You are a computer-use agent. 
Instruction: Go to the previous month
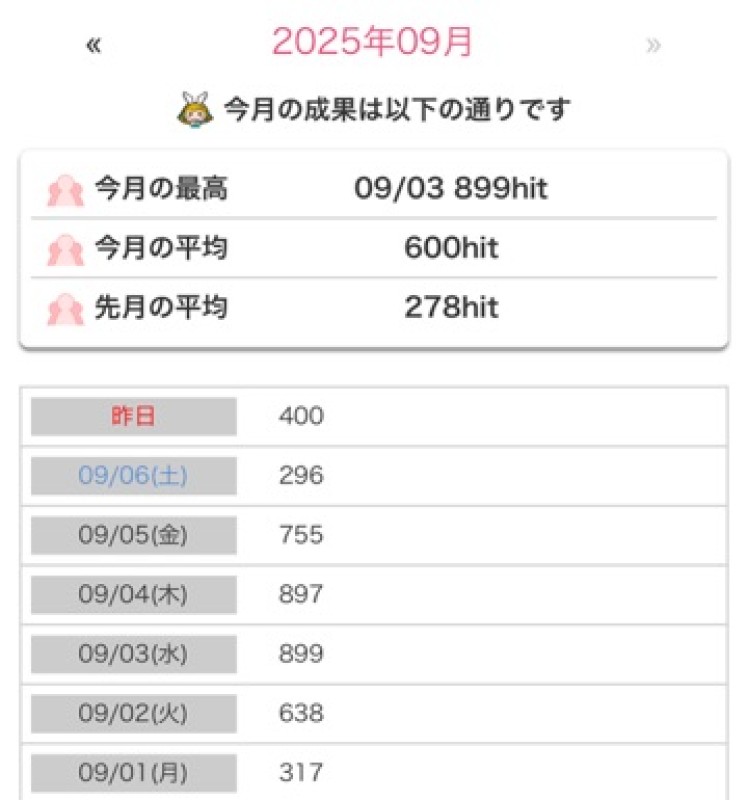[94, 45]
